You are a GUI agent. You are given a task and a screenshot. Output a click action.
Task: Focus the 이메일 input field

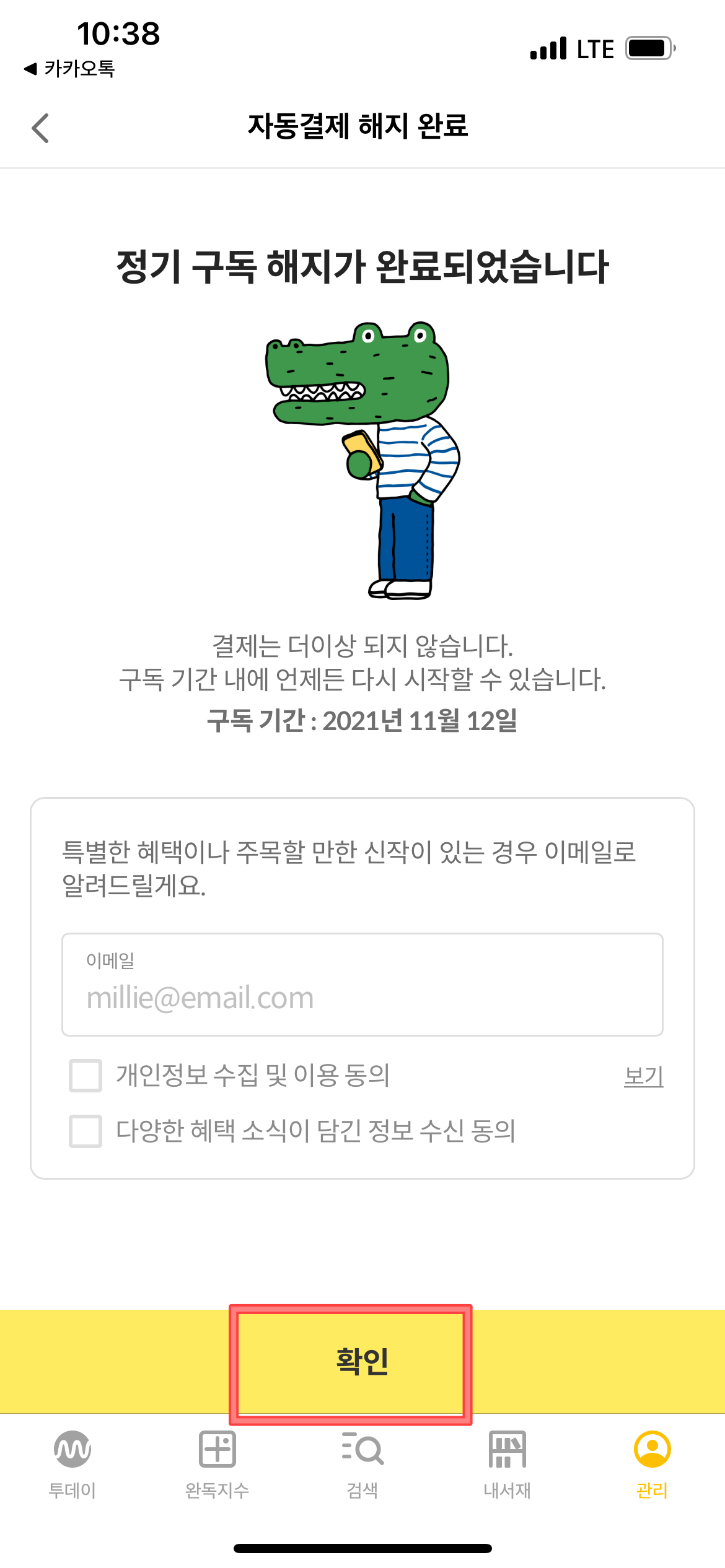(x=362, y=985)
